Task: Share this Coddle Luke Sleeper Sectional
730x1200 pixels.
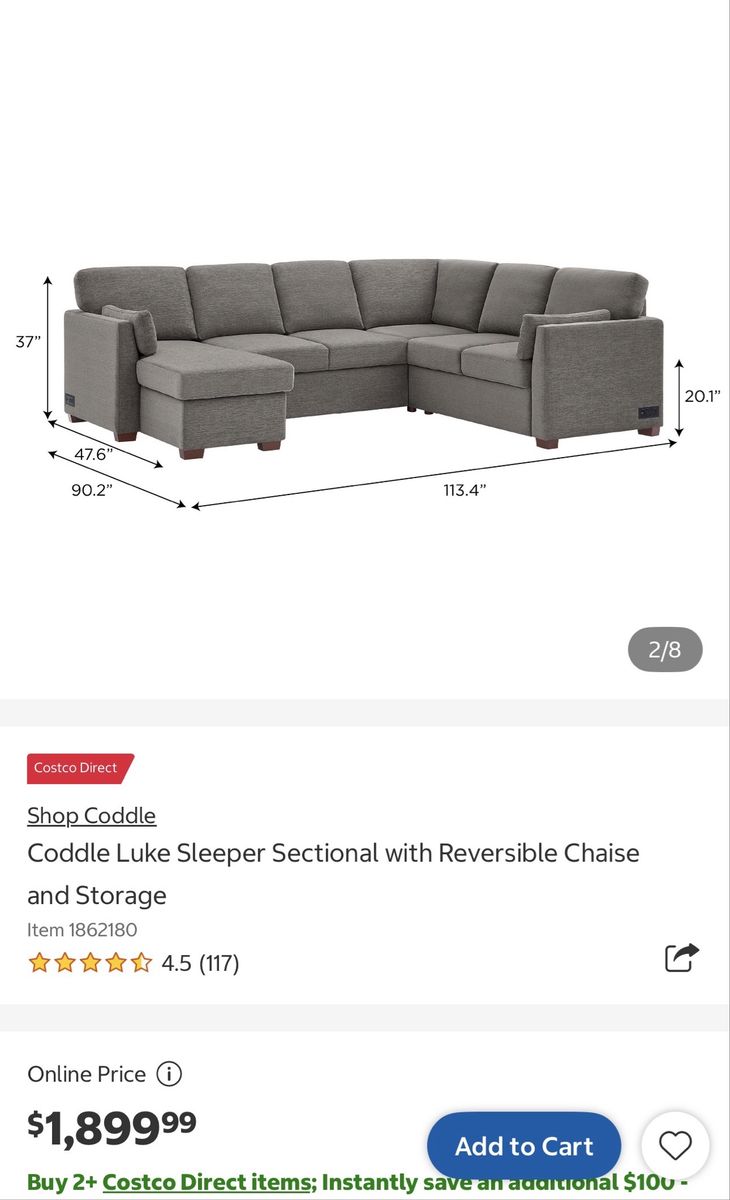Action: pos(682,957)
